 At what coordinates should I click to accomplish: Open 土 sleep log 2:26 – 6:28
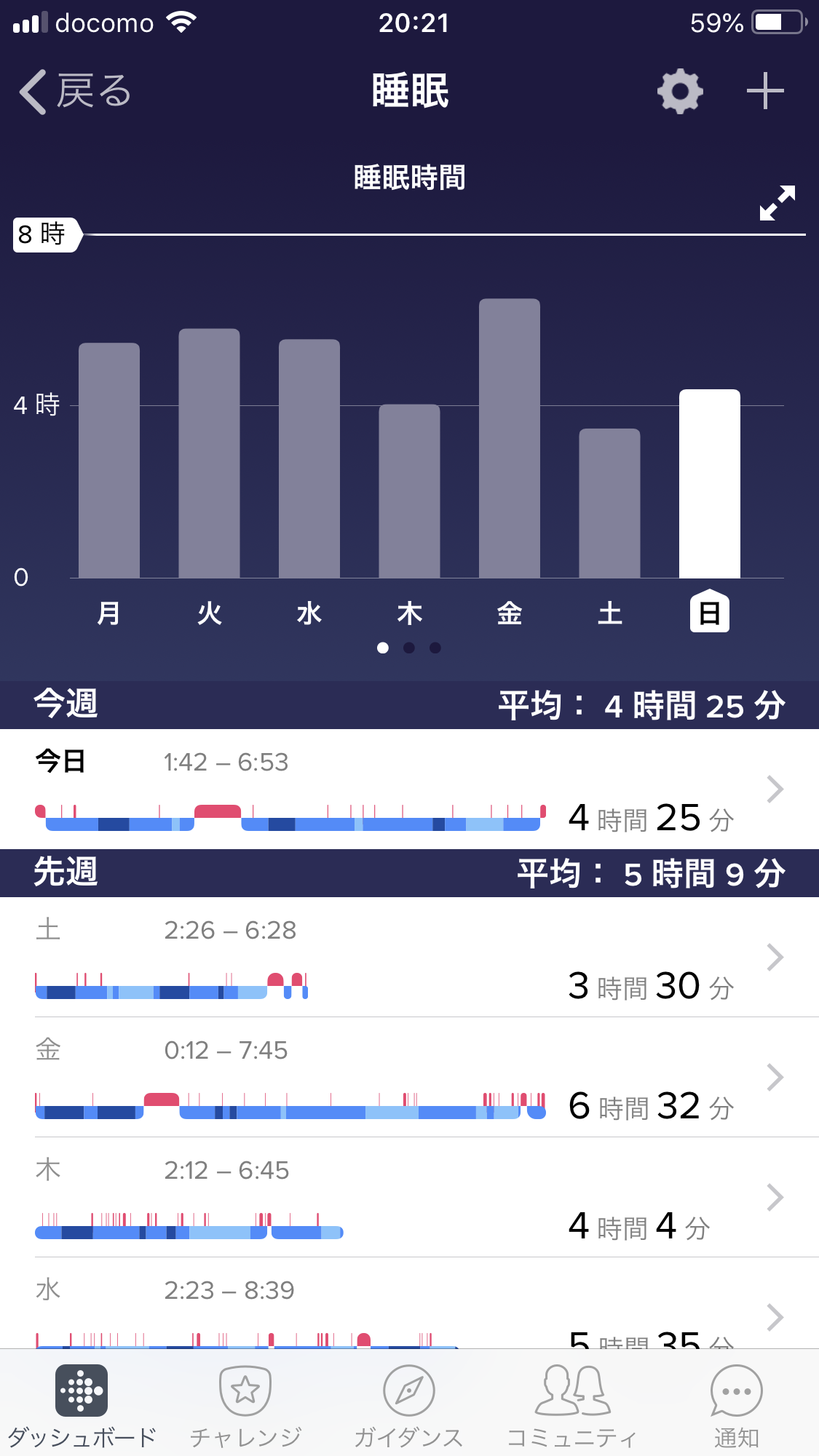tap(409, 957)
